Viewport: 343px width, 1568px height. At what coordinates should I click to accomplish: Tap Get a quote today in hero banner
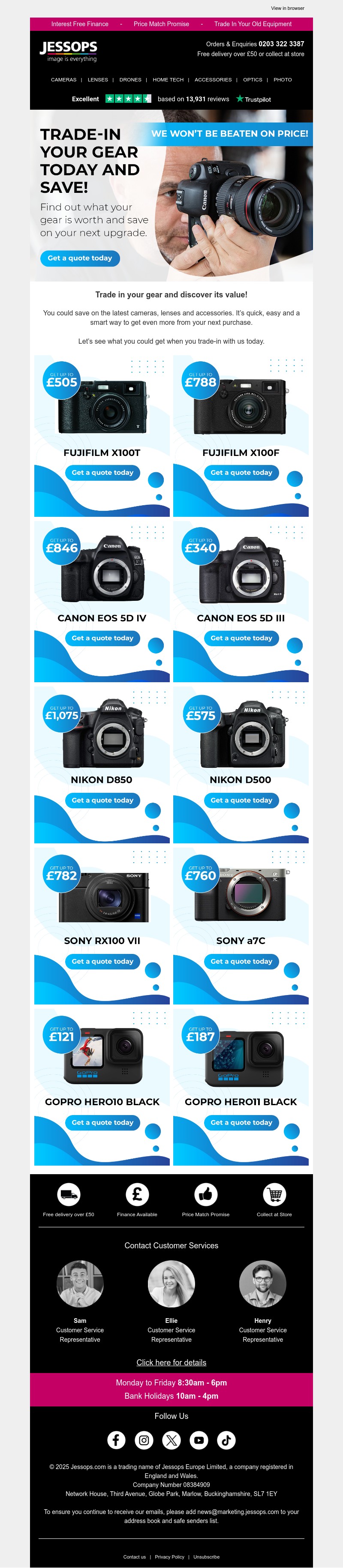tap(80, 258)
